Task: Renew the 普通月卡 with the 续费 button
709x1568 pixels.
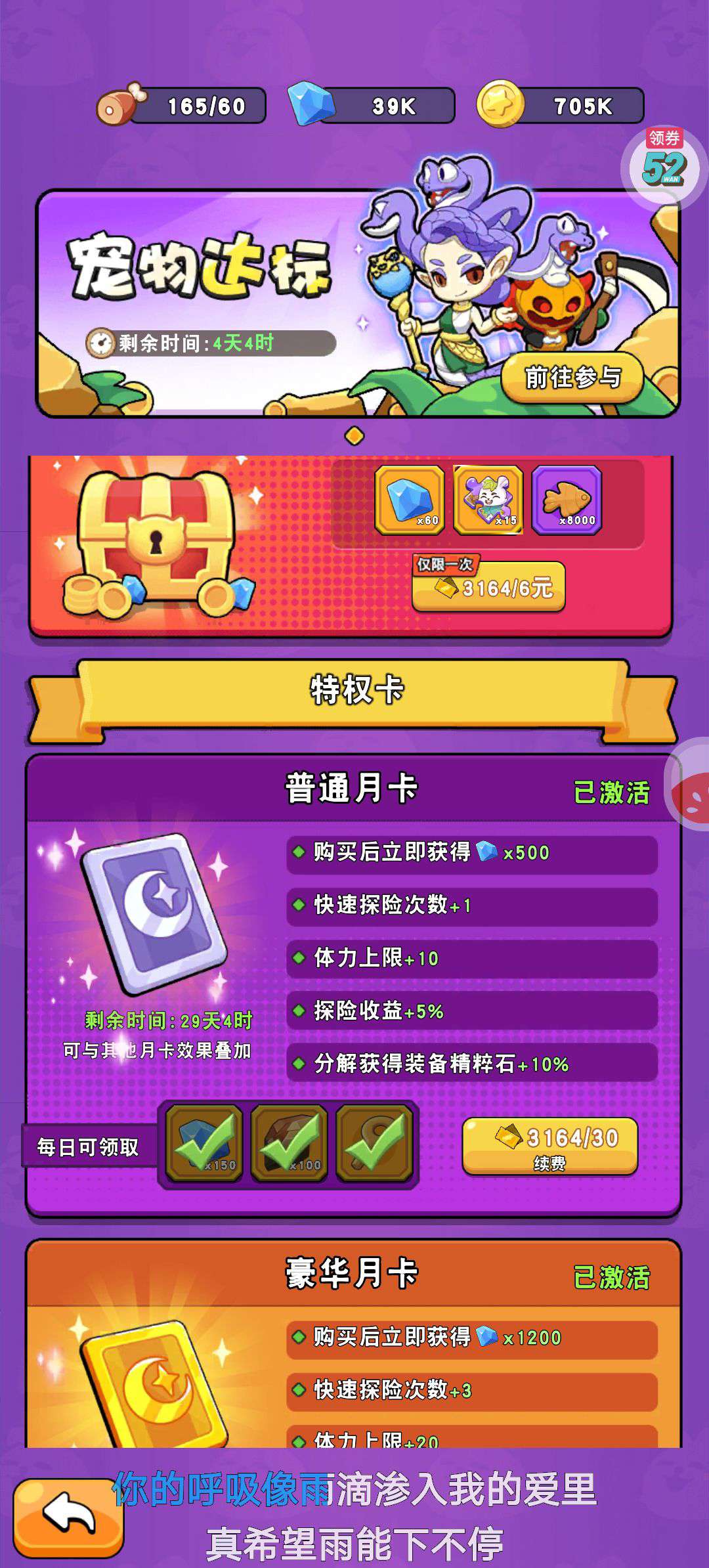Action: [550, 1146]
